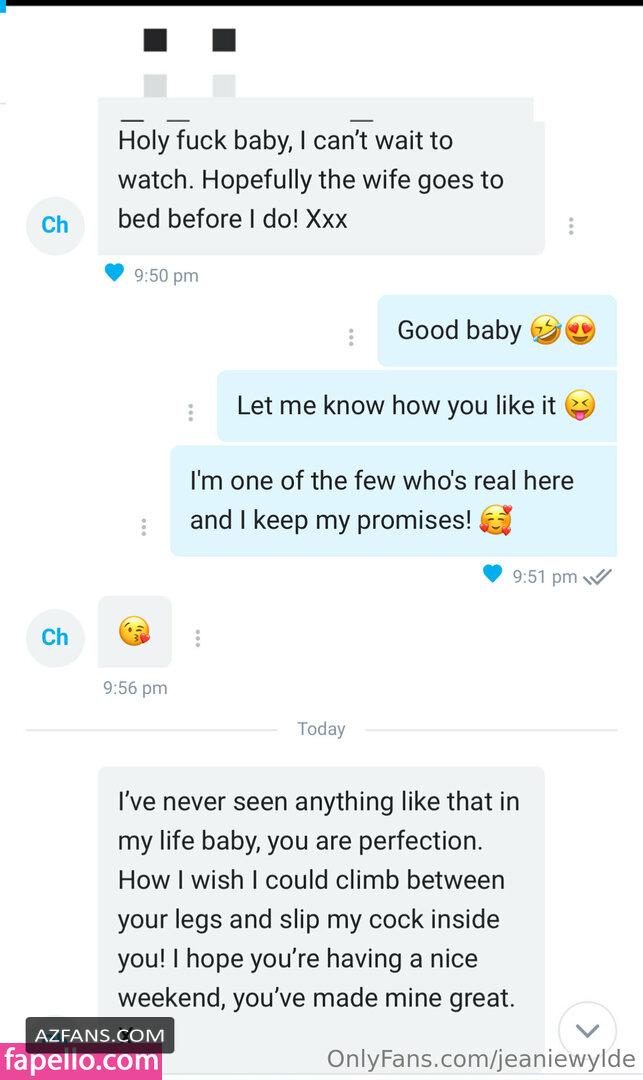The height and width of the screenshot is (1080, 643).
Task: Open message options beside the 9:50 pm message
Action: coord(571,226)
